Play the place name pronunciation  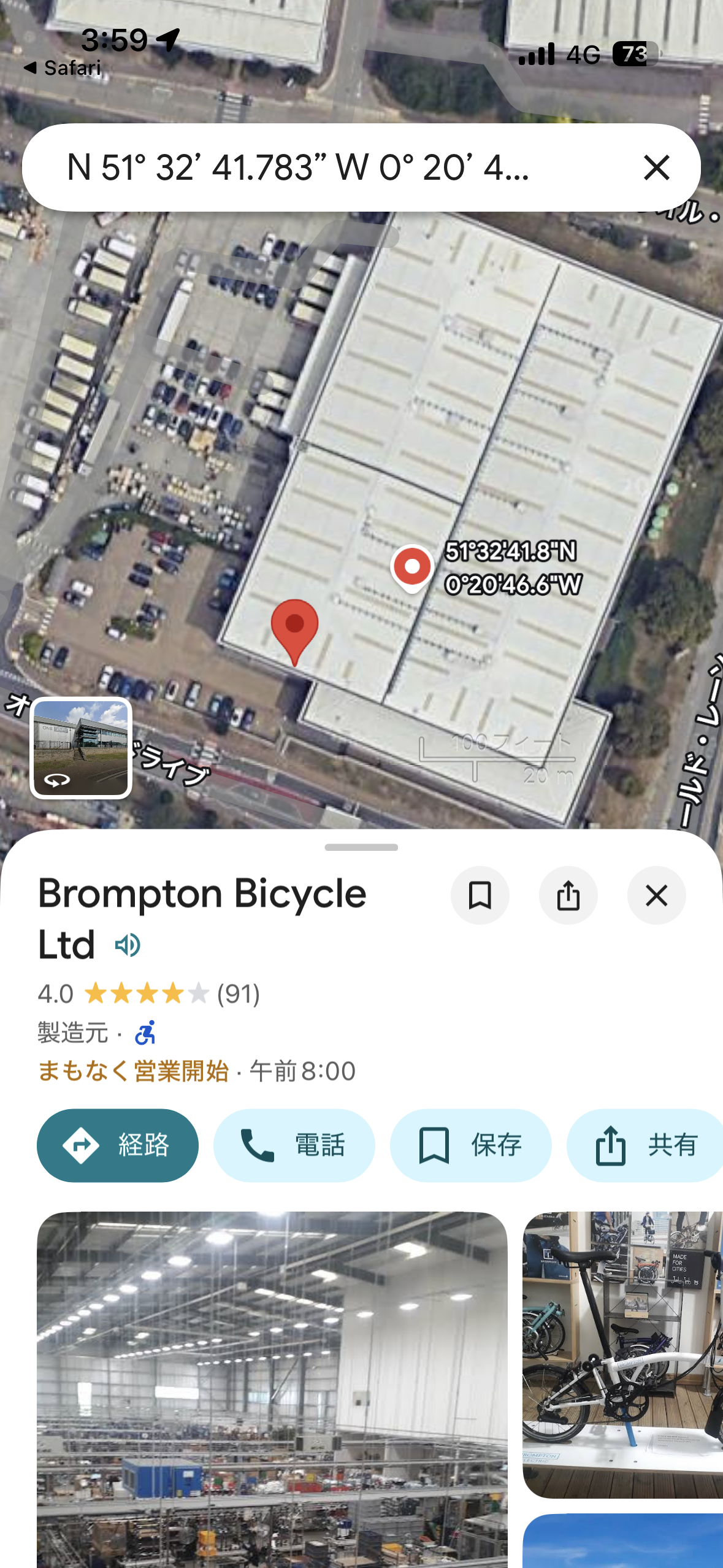click(128, 945)
